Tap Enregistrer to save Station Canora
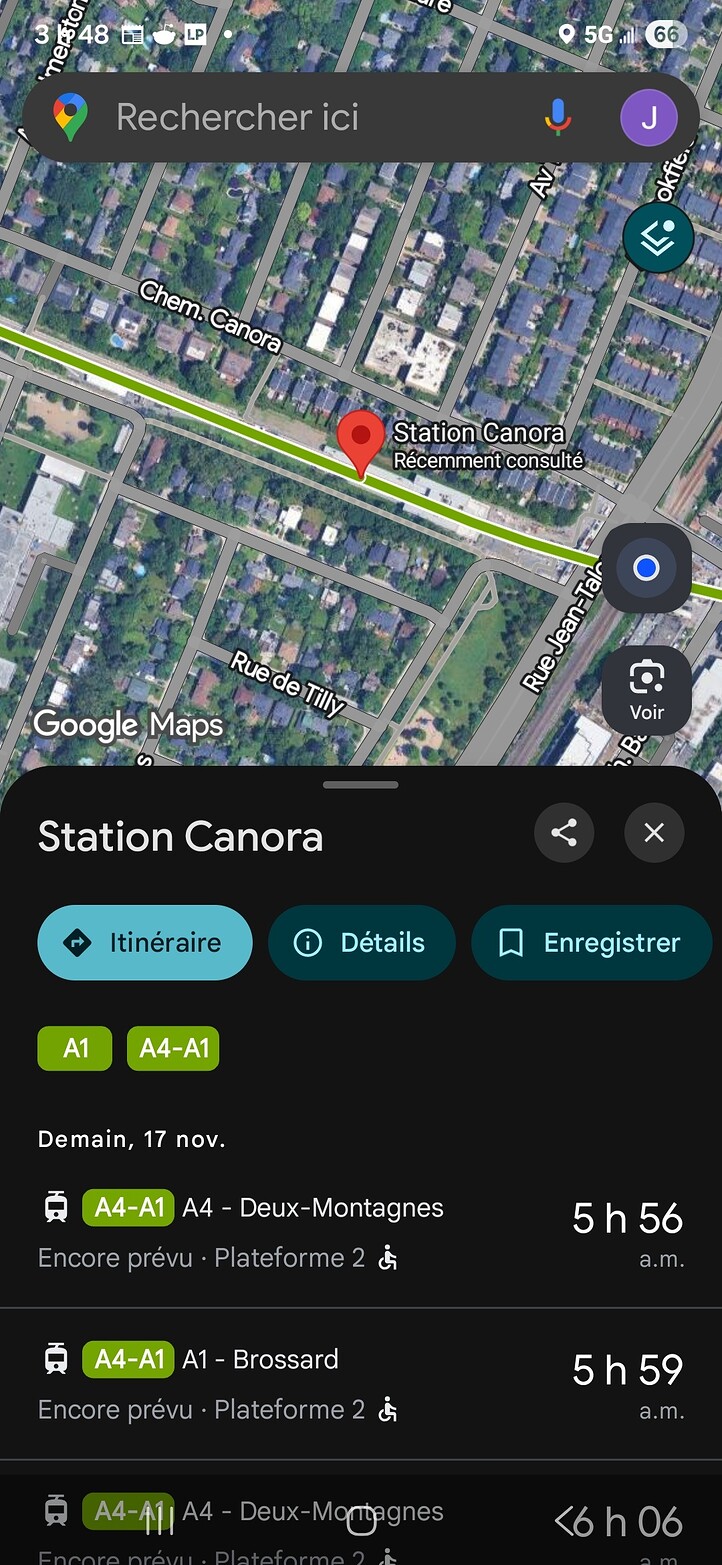The width and height of the screenshot is (722, 1565). pyautogui.click(x=591, y=942)
